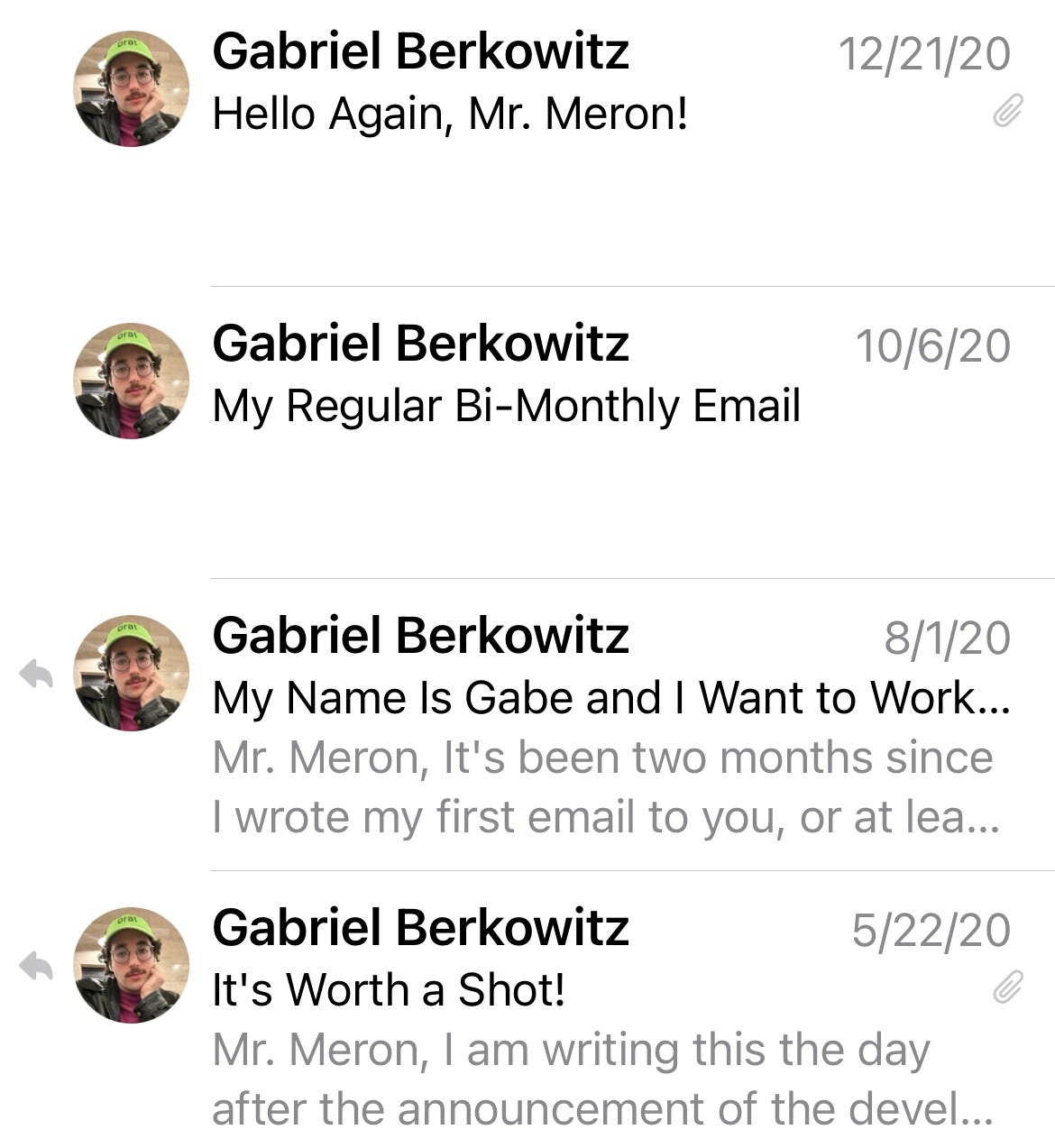Open the "It's Worth a Shot!" email
Screen dimensions: 1055x1148
point(527,1010)
